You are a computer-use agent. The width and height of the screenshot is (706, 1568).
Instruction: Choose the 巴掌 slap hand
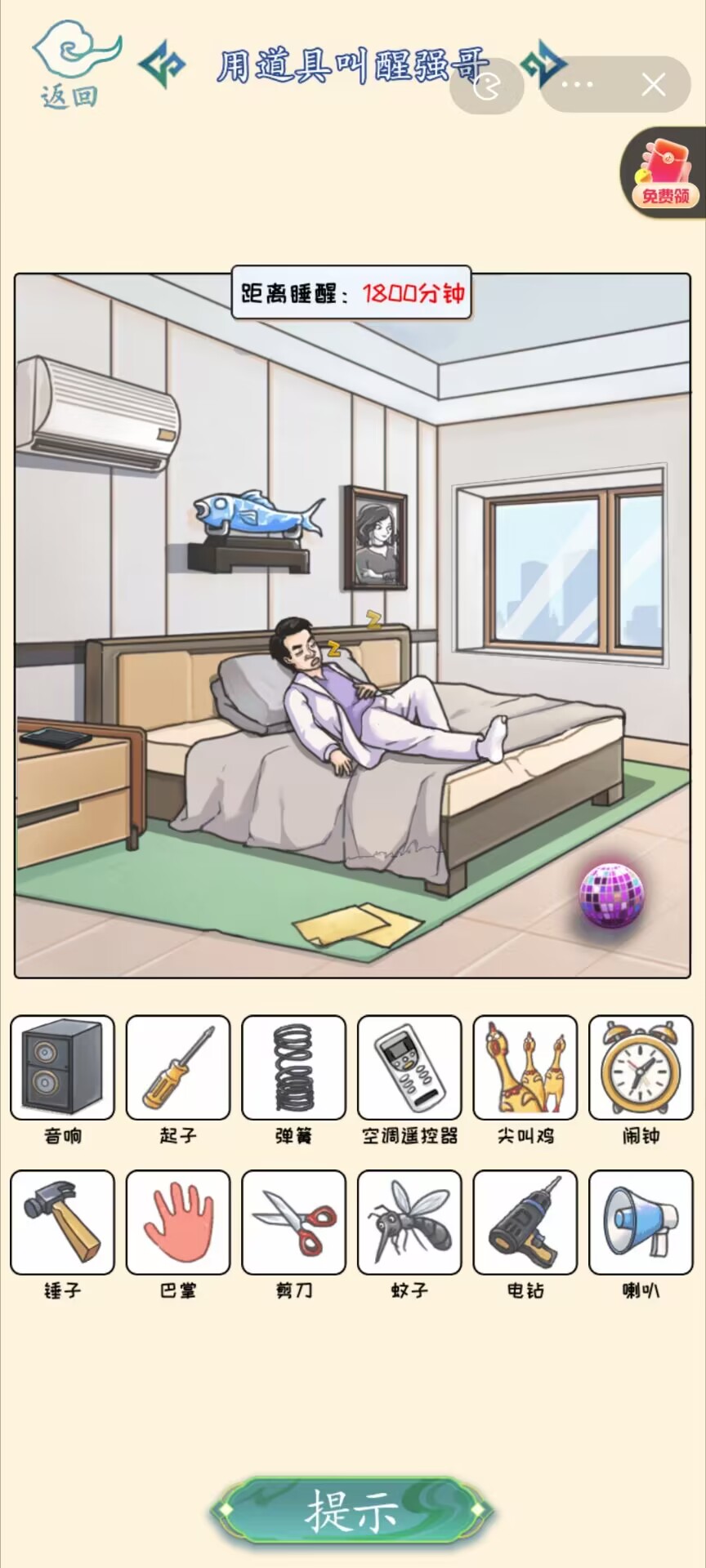178,1223
